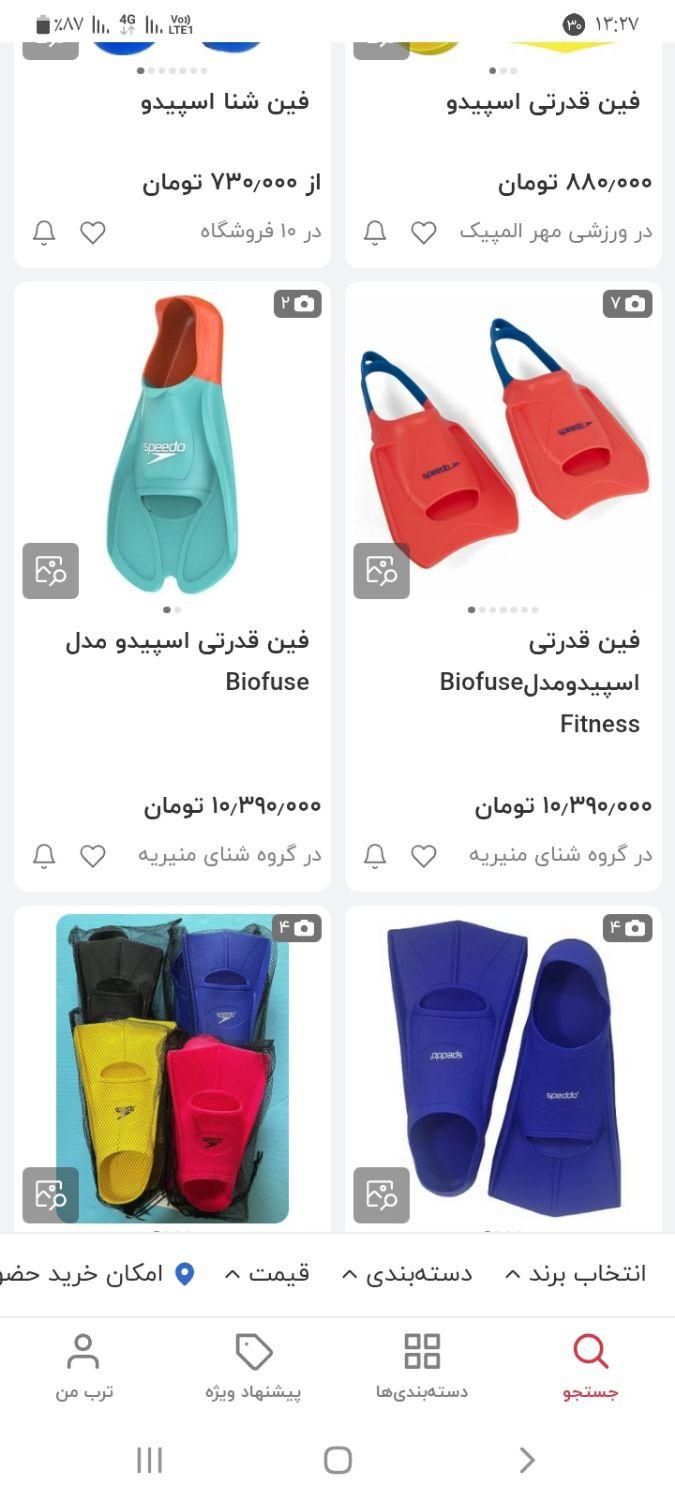Open the ترب من profile tab
Viewport: 675px width, 1500px height.
click(84, 1366)
